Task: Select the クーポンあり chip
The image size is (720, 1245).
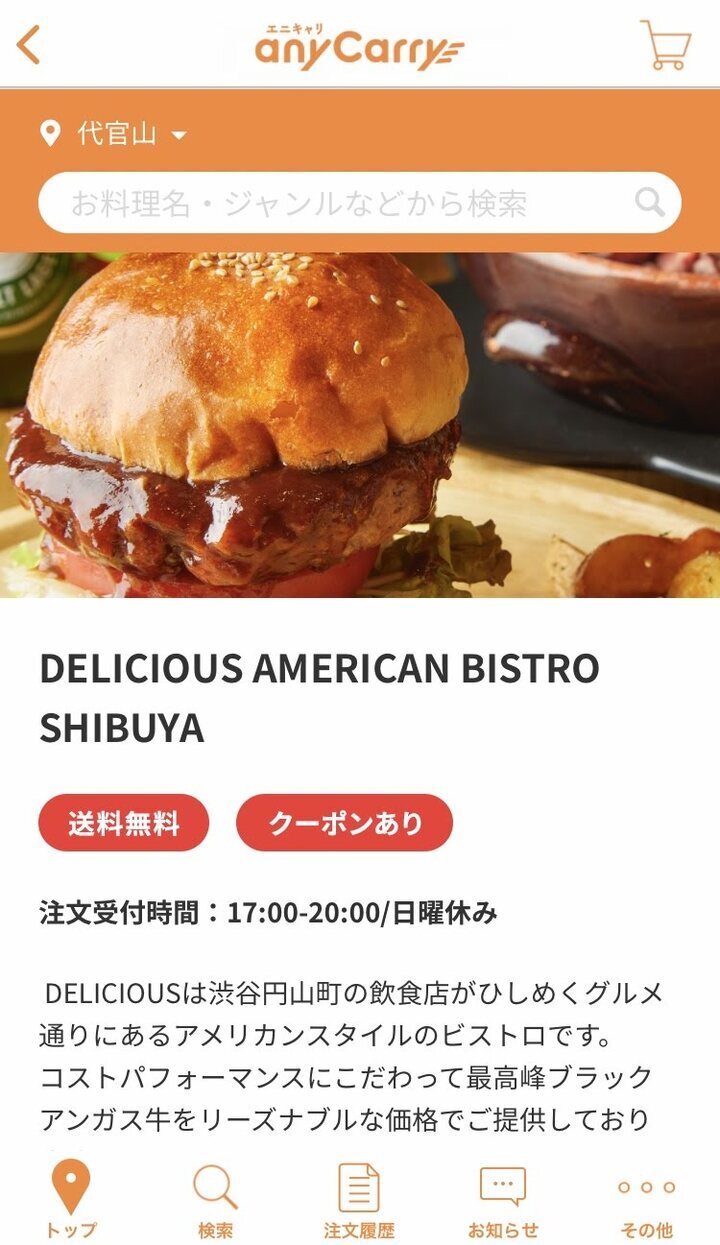Action: pos(345,823)
